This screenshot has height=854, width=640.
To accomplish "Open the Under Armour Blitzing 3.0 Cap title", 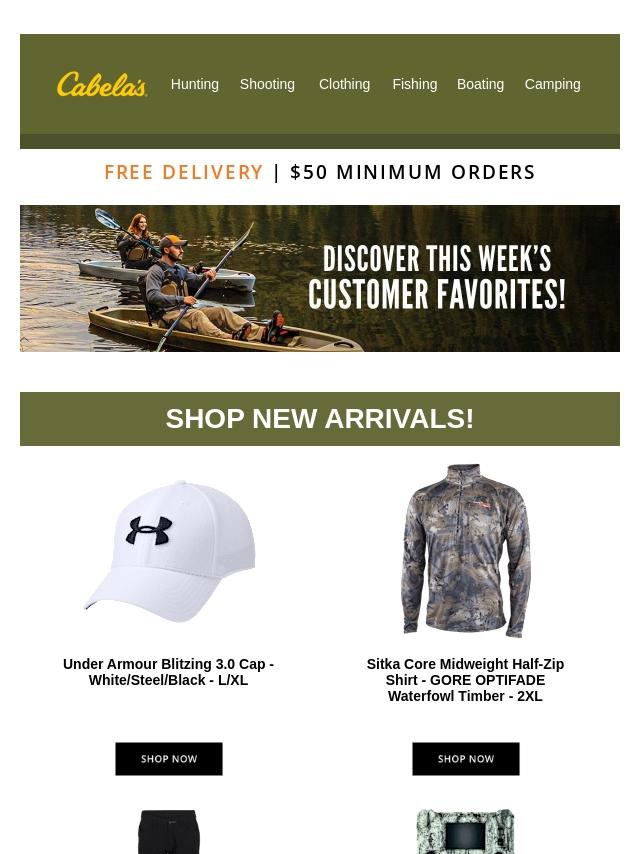I will pos(168,672).
